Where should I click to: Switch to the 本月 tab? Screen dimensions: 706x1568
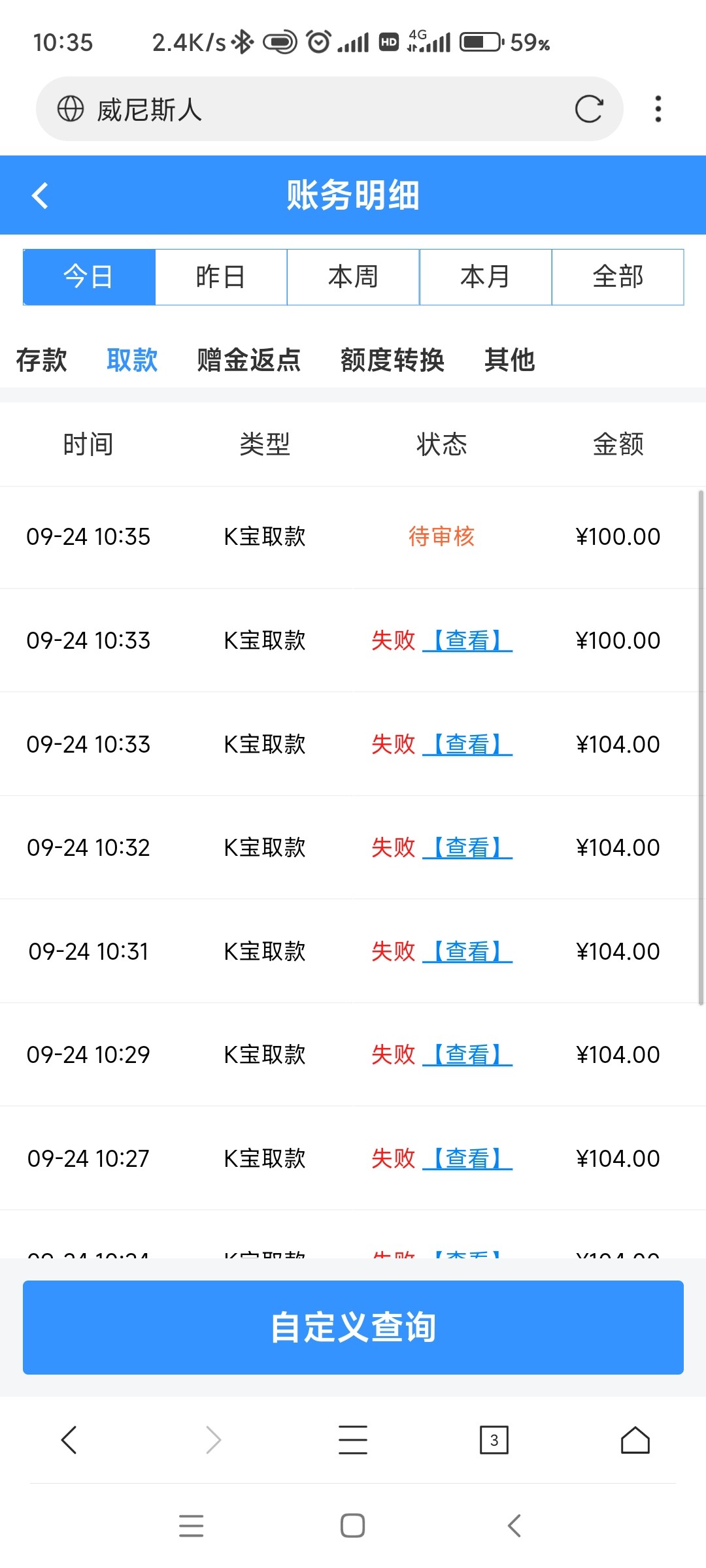485,276
